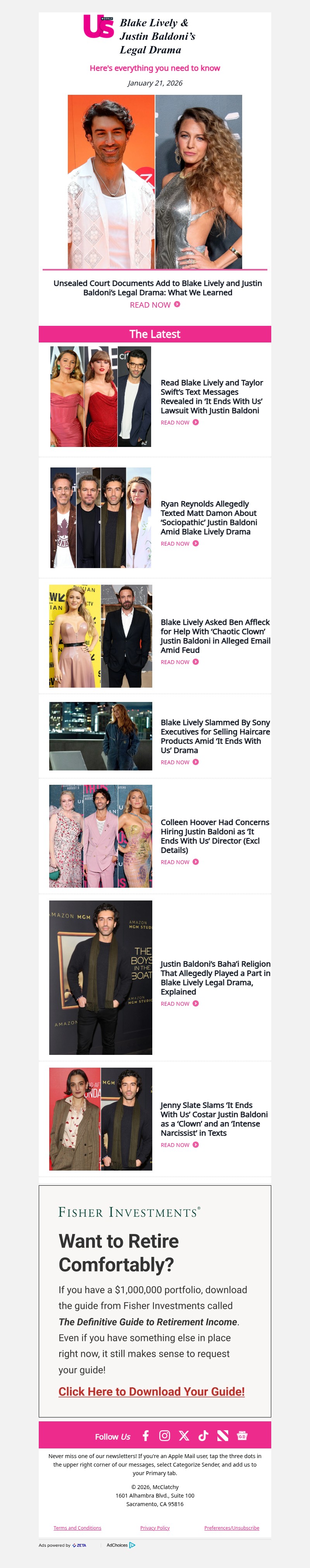Screen dimensions: 310x1568
Task: Open Preferences/Unsubscribe link
Action: (x=231, y=1528)
